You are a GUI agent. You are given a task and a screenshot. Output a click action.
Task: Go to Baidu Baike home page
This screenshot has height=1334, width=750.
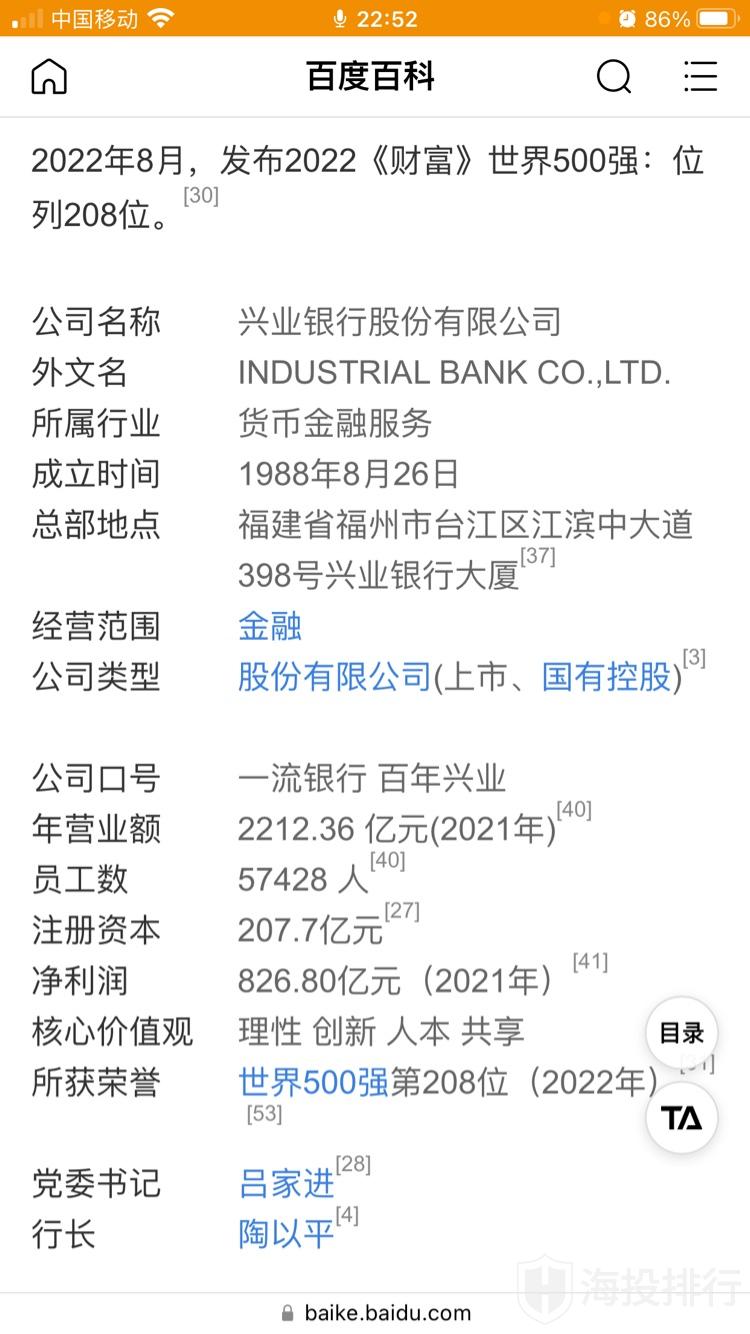(x=49, y=77)
